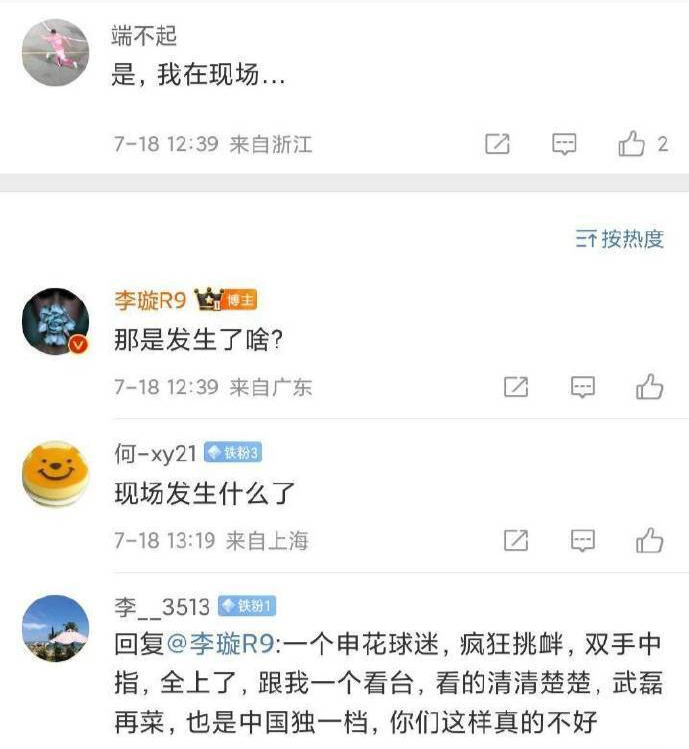Like 端不起's comment
The height and width of the screenshot is (749, 689).
click(632, 145)
